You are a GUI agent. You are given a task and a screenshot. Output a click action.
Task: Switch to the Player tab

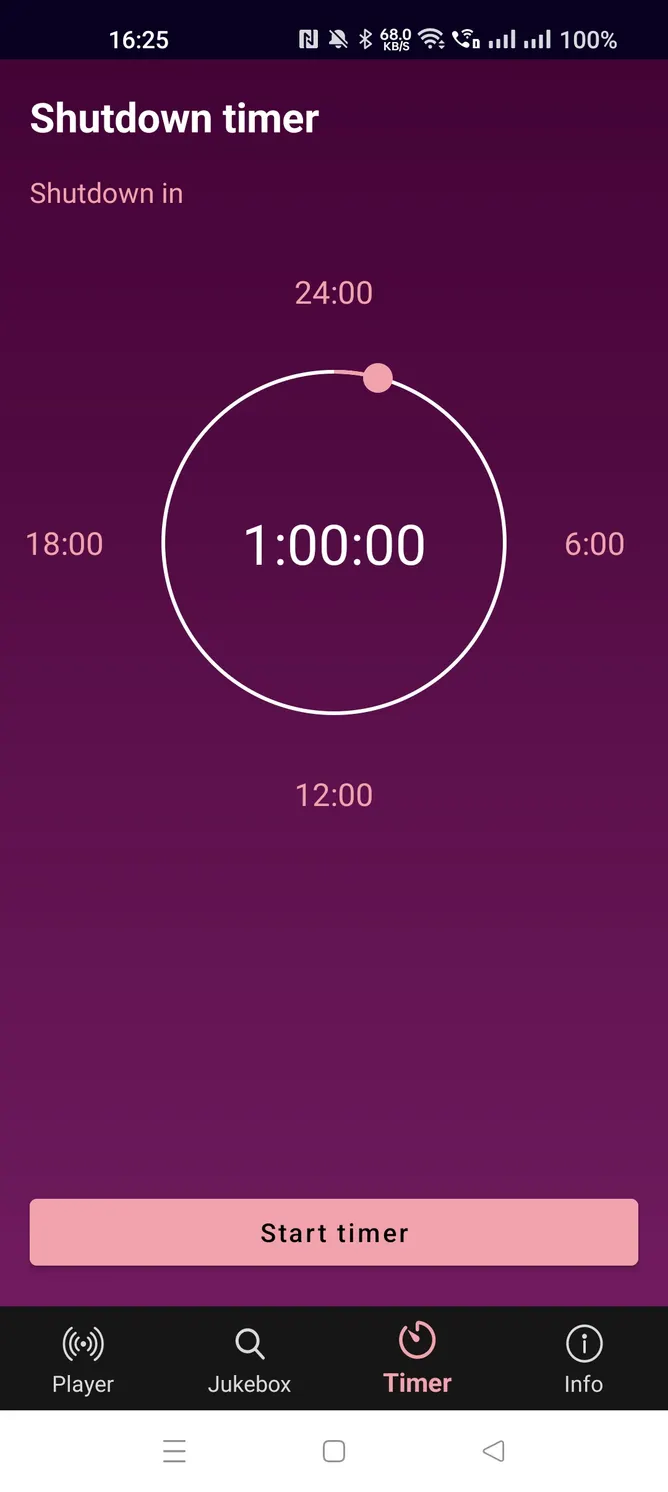click(x=83, y=1359)
